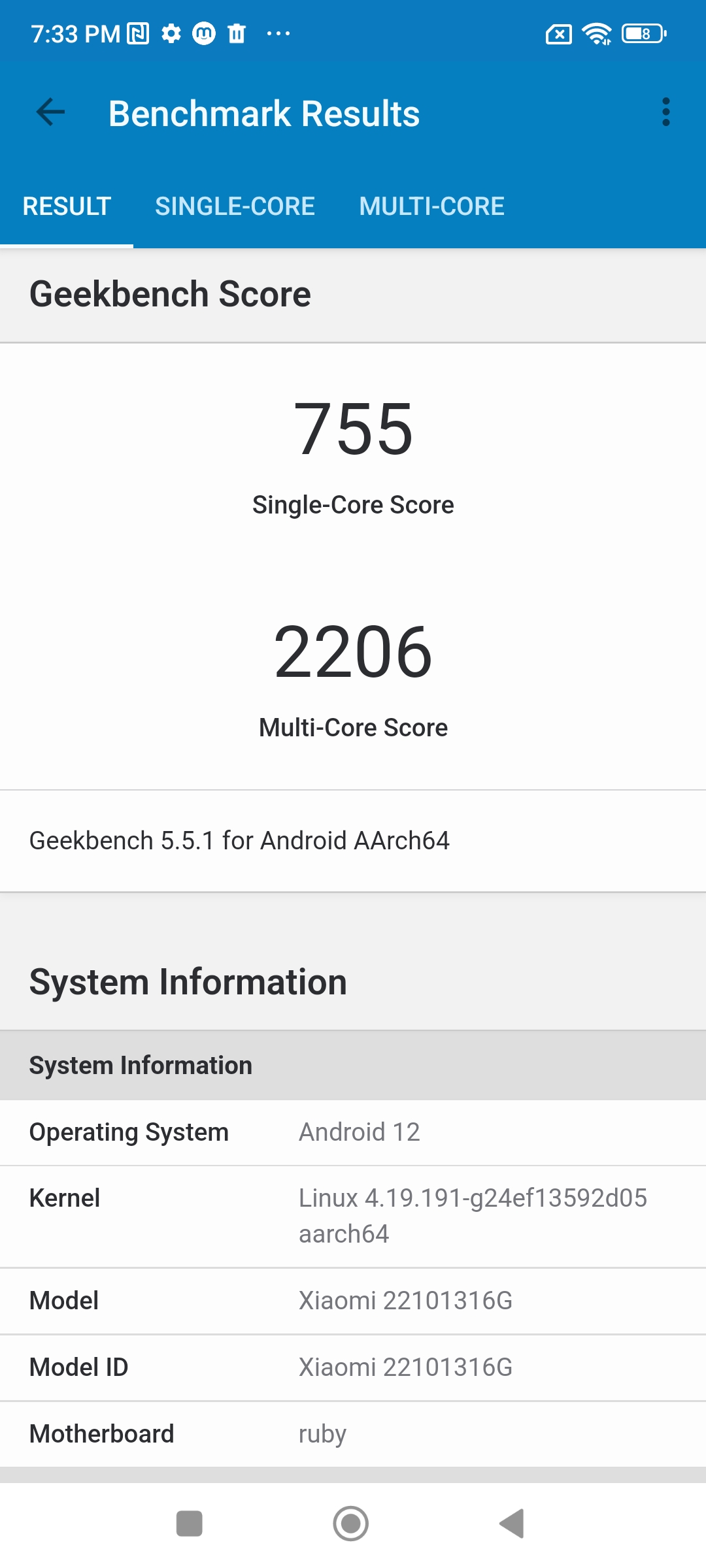Open the three-dot overflow menu
Image resolution: width=706 pixels, height=1568 pixels.
[665, 112]
